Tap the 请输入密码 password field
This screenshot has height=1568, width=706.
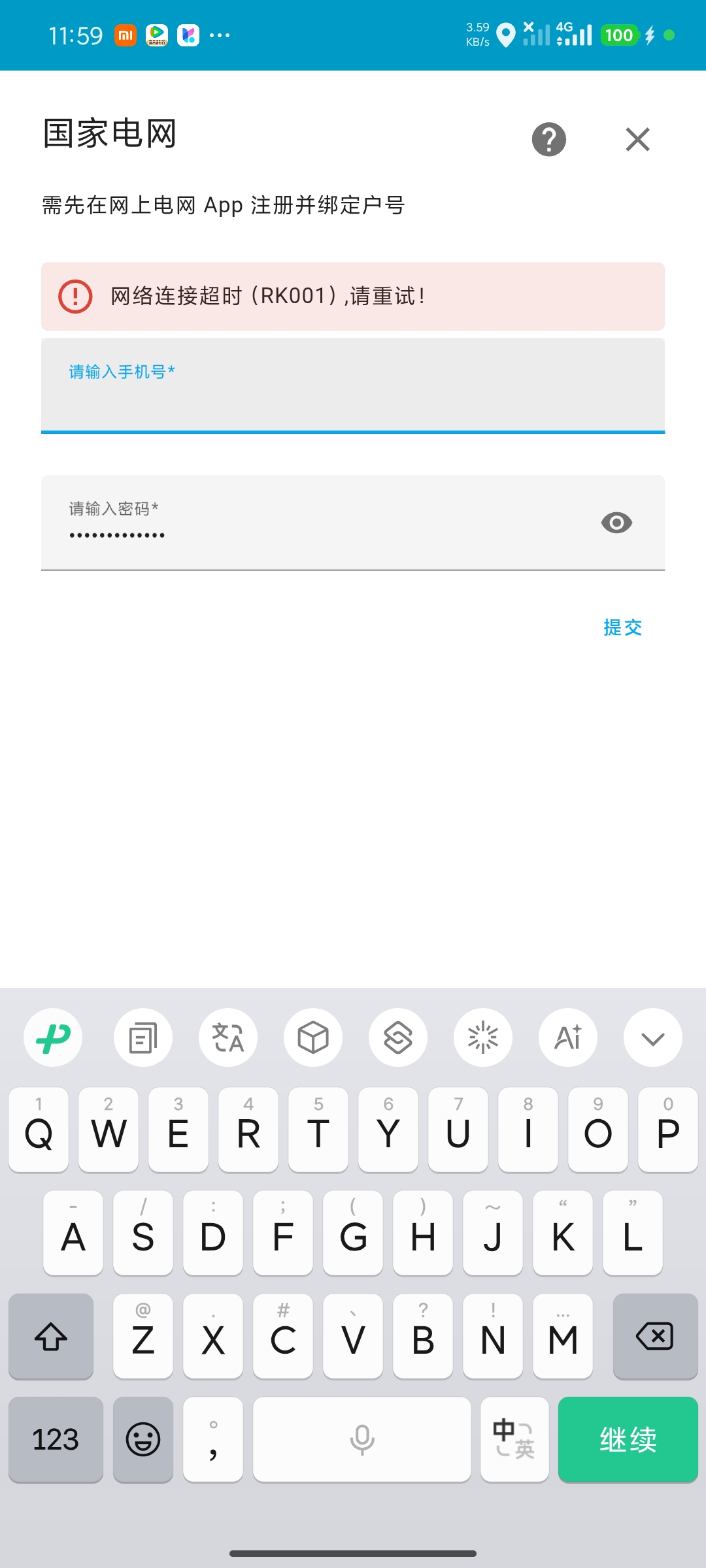314,523
